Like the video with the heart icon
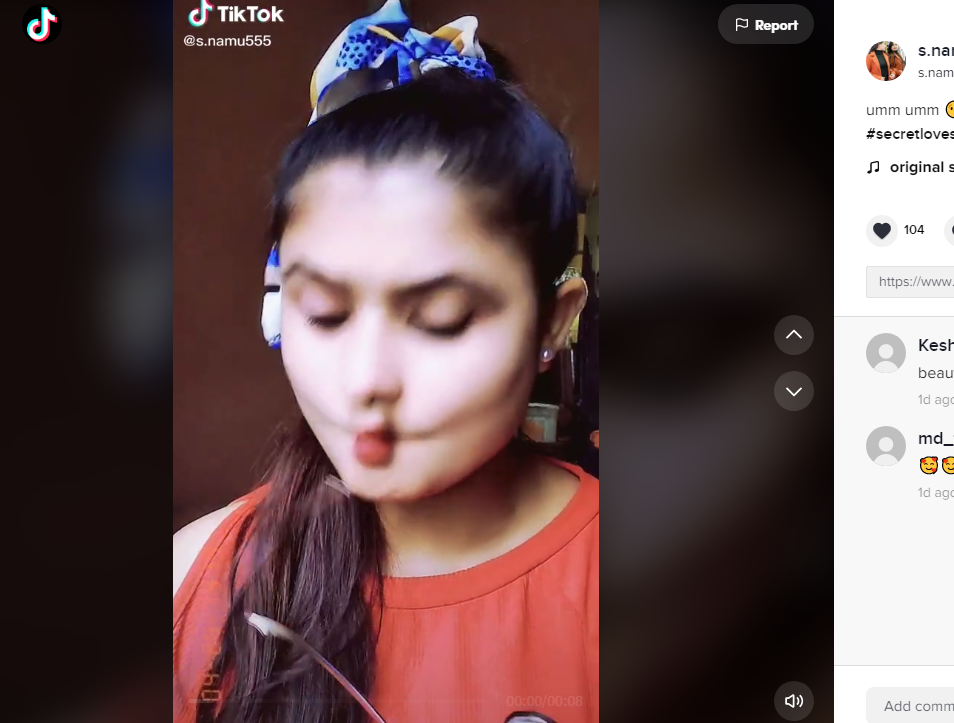Screen dimensions: 954x723 (x=881, y=231)
